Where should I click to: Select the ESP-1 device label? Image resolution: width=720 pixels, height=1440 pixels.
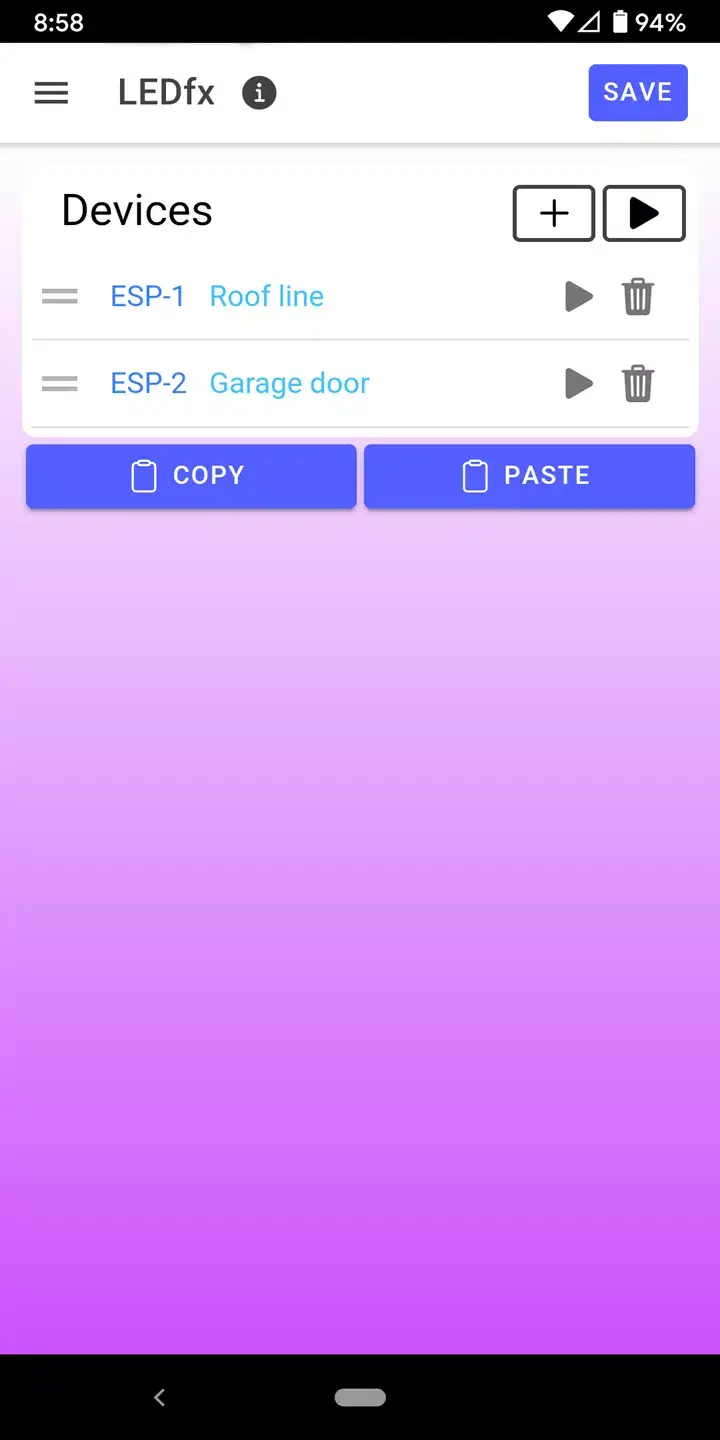coord(147,296)
